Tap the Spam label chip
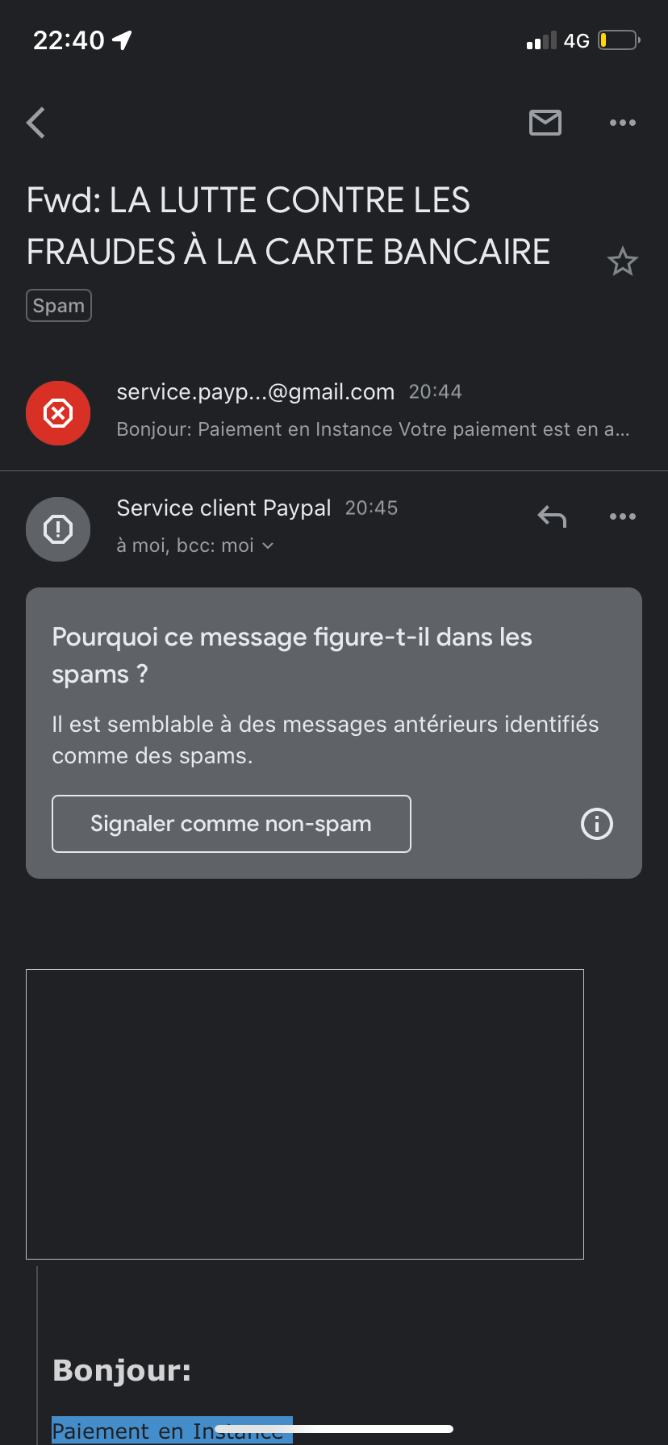This screenshot has height=1445, width=668. click(59, 306)
